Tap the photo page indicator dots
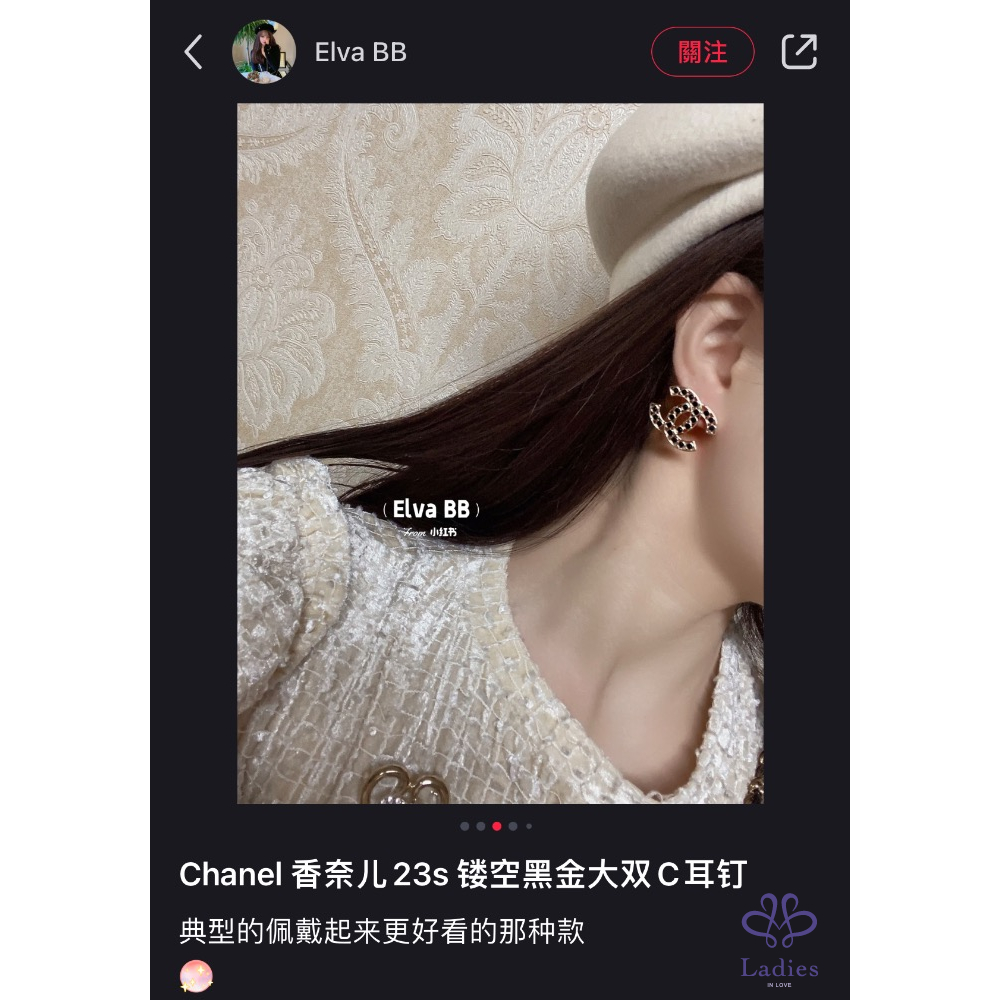 click(x=497, y=826)
